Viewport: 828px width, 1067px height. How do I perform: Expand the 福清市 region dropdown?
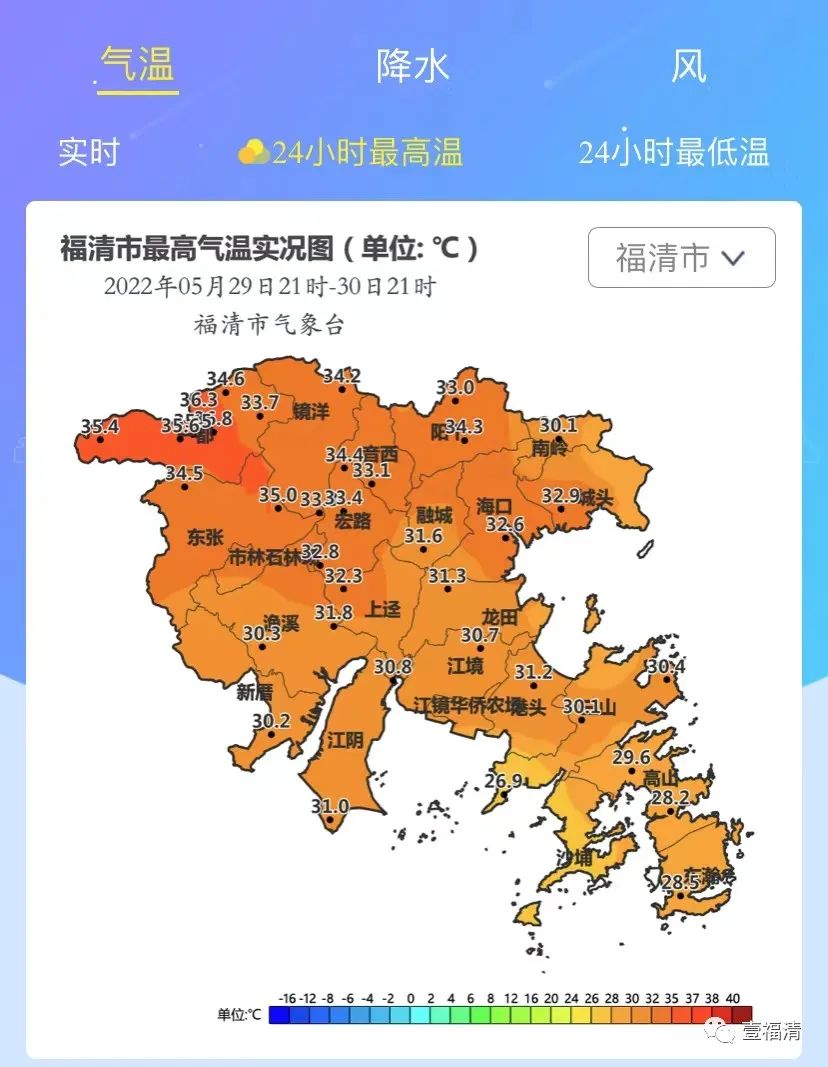682,257
